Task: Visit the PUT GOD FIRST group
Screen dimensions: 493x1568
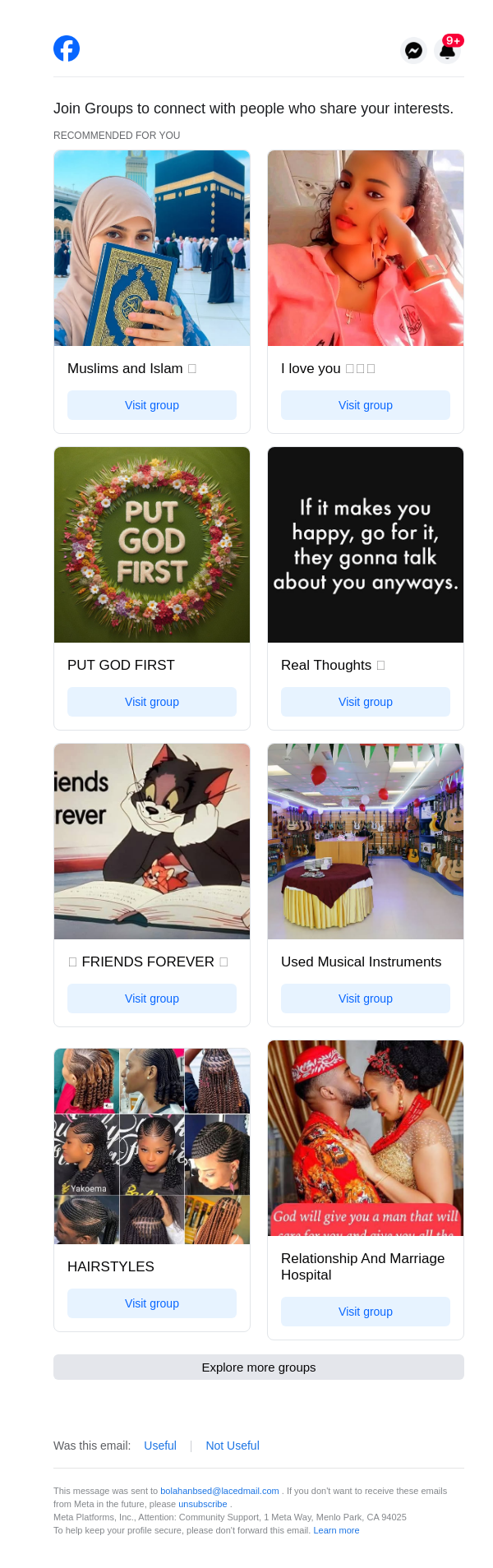Action: [152, 702]
